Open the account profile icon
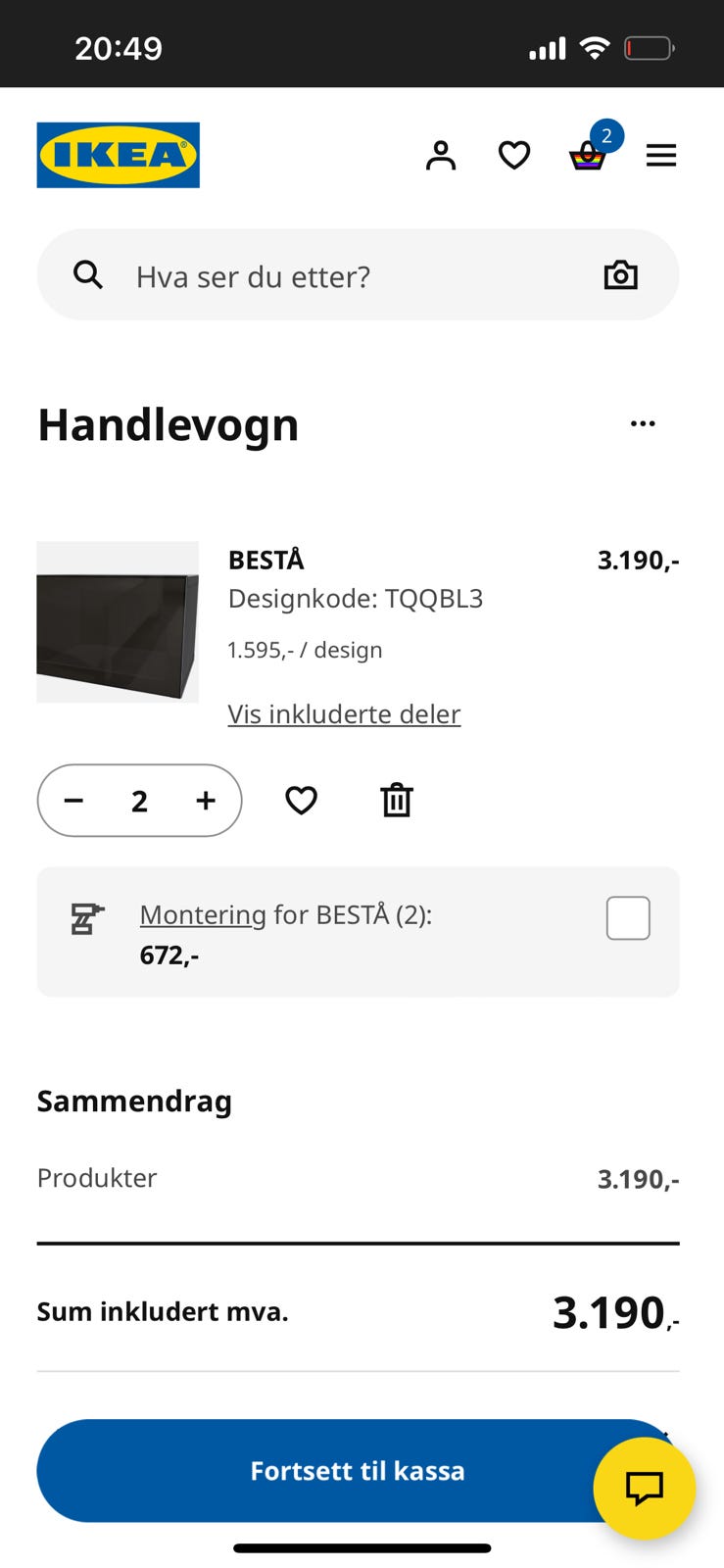 (x=441, y=156)
